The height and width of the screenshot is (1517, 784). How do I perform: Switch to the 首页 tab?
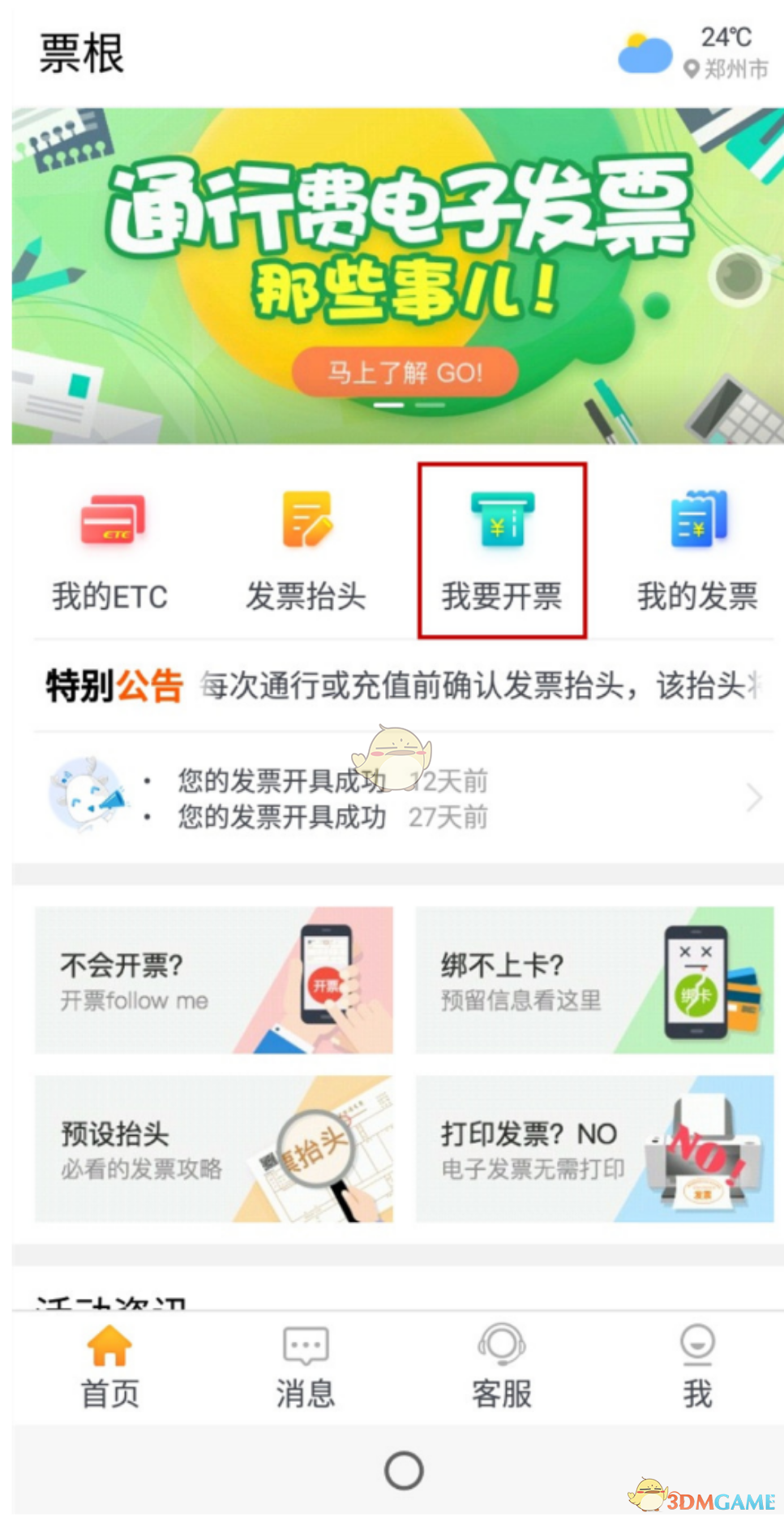pos(109,1368)
